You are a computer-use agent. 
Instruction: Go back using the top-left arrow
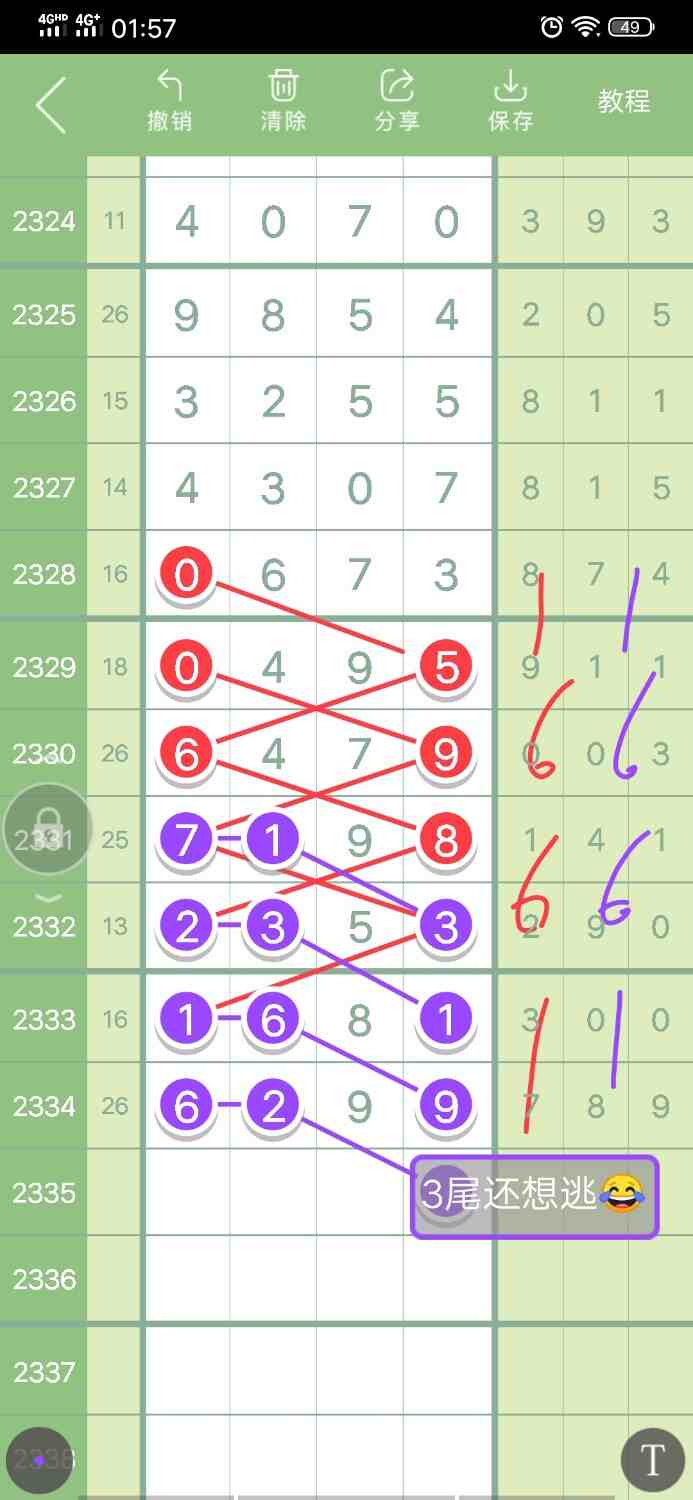(50, 104)
